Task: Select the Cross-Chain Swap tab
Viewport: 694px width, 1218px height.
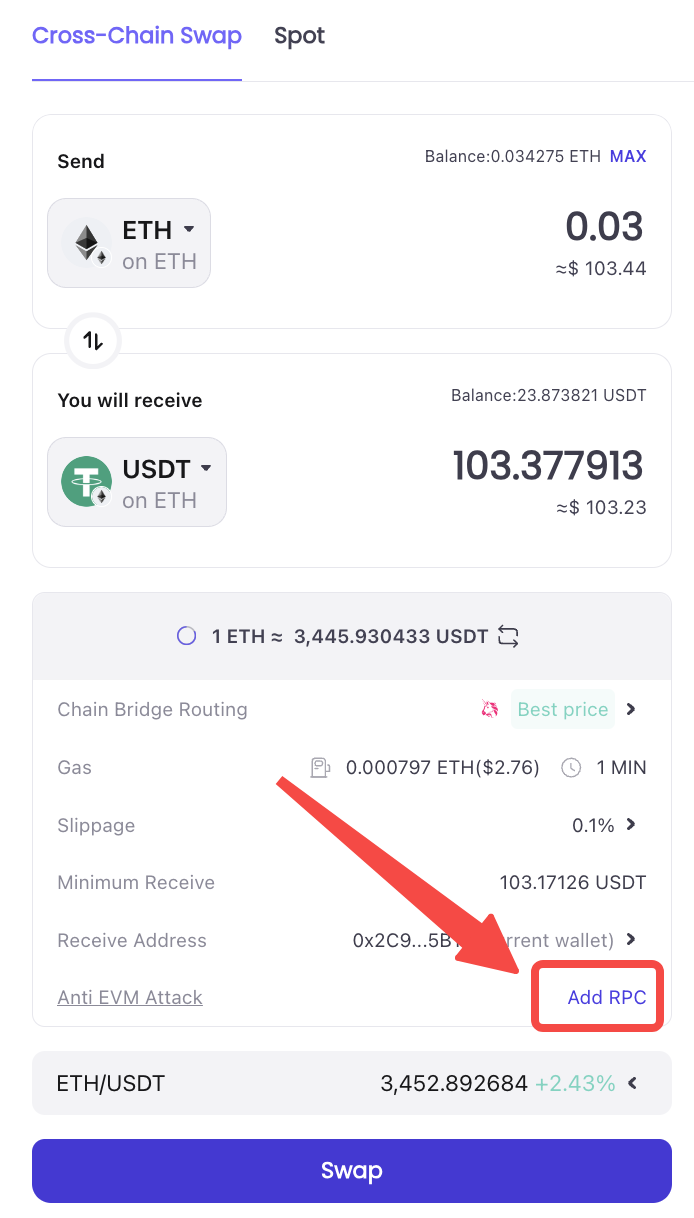Action: (137, 36)
